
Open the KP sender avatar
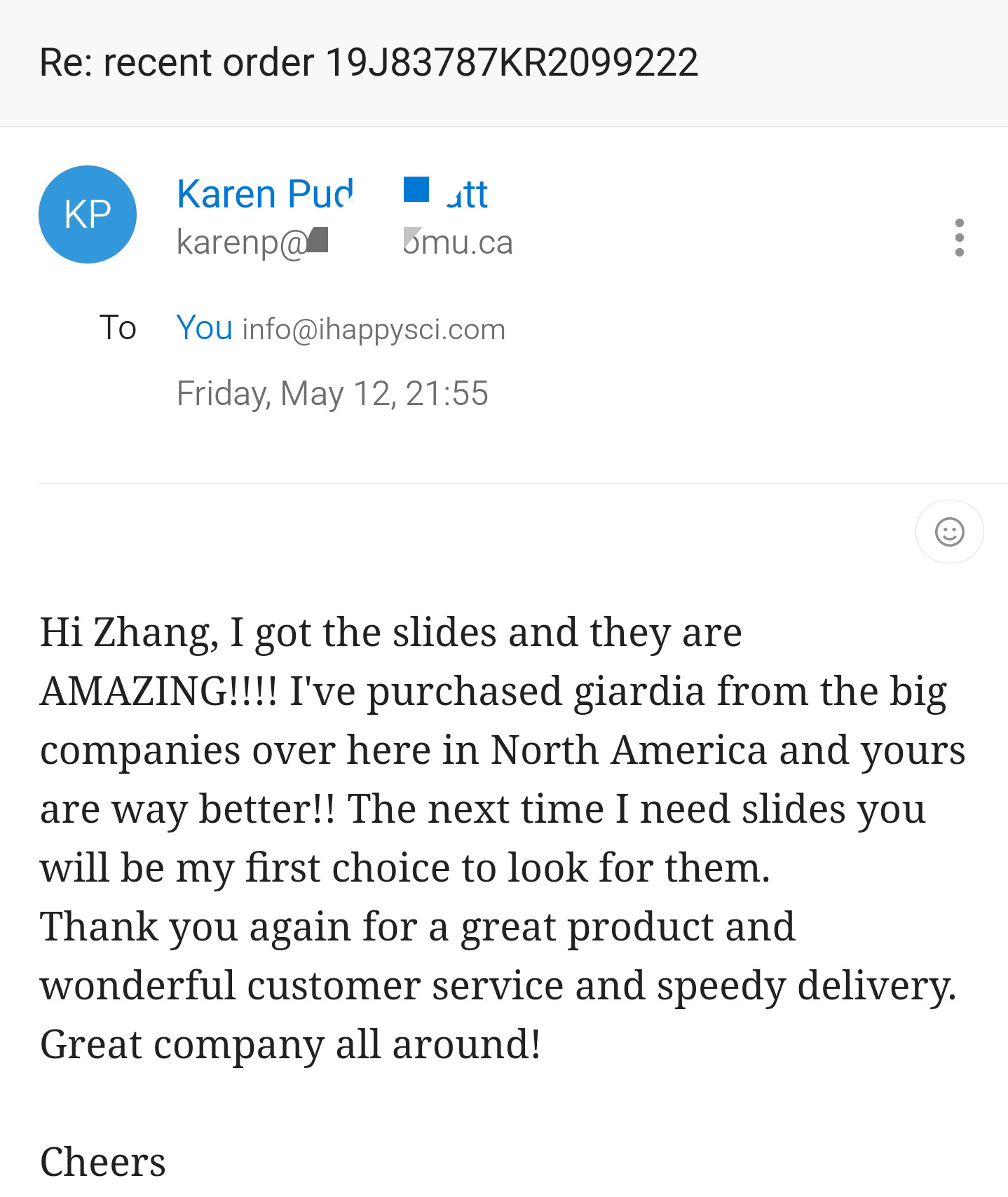[x=88, y=214]
